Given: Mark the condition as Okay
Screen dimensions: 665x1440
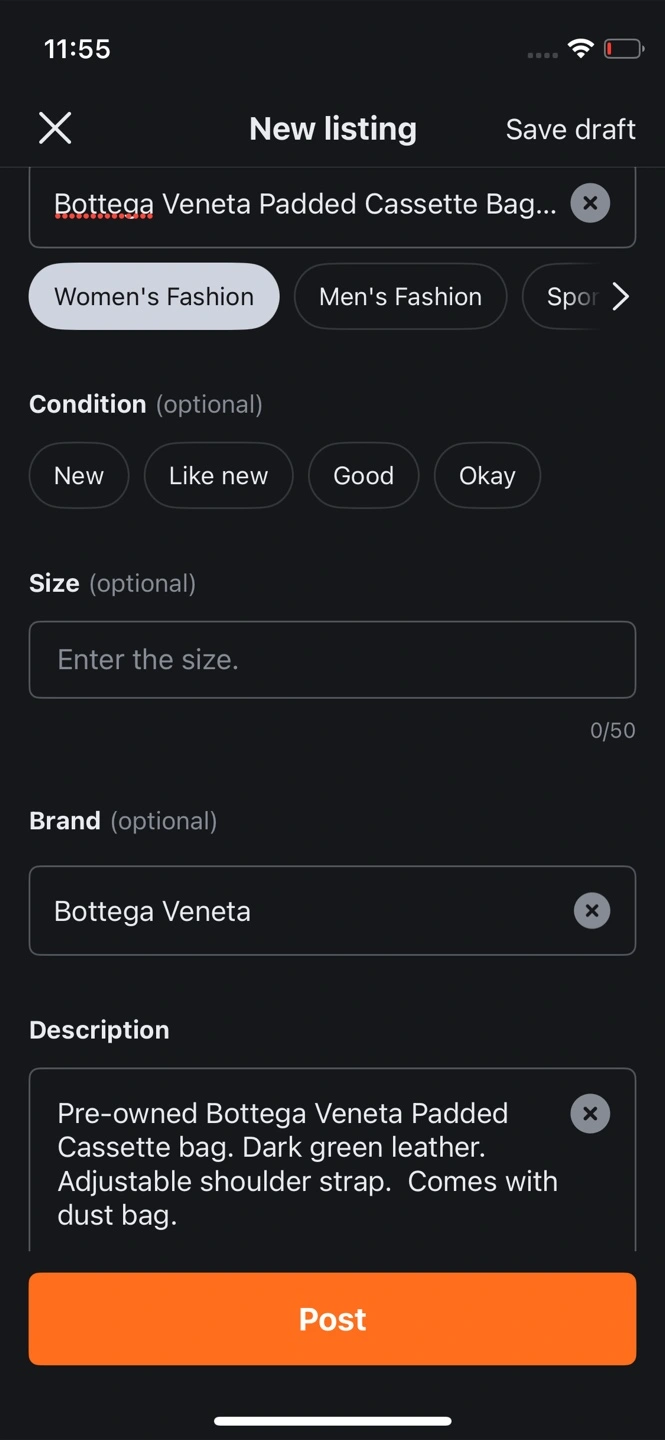Looking at the screenshot, I should pyautogui.click(x=487, y=475).
